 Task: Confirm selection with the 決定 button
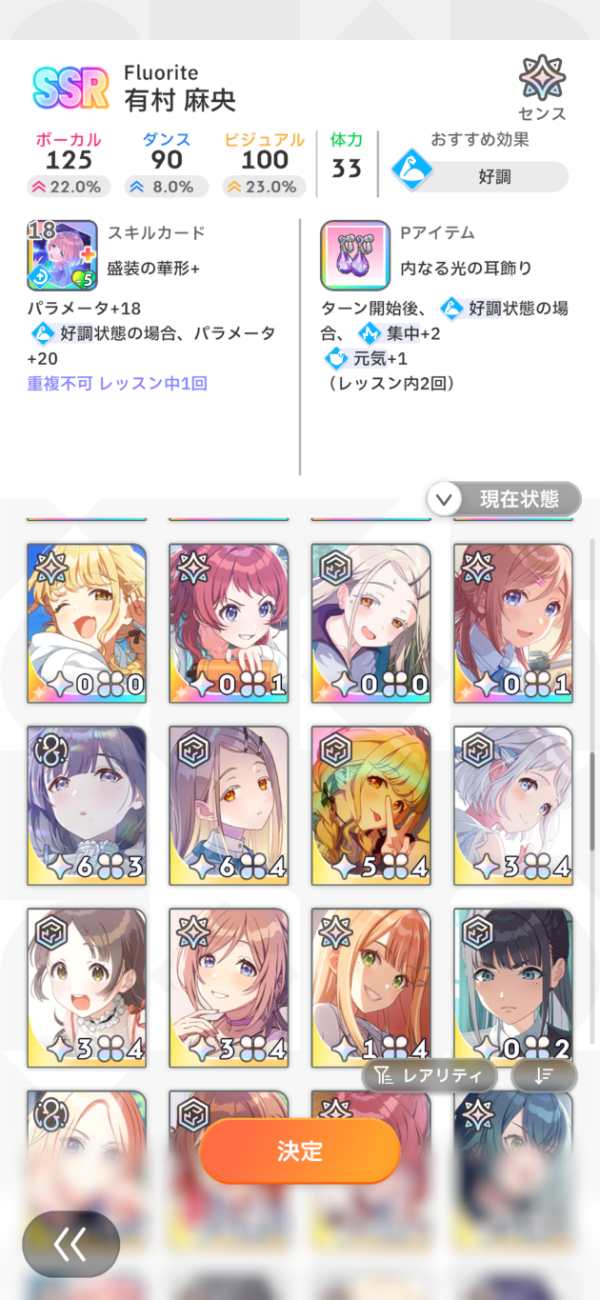[300, 1151]
